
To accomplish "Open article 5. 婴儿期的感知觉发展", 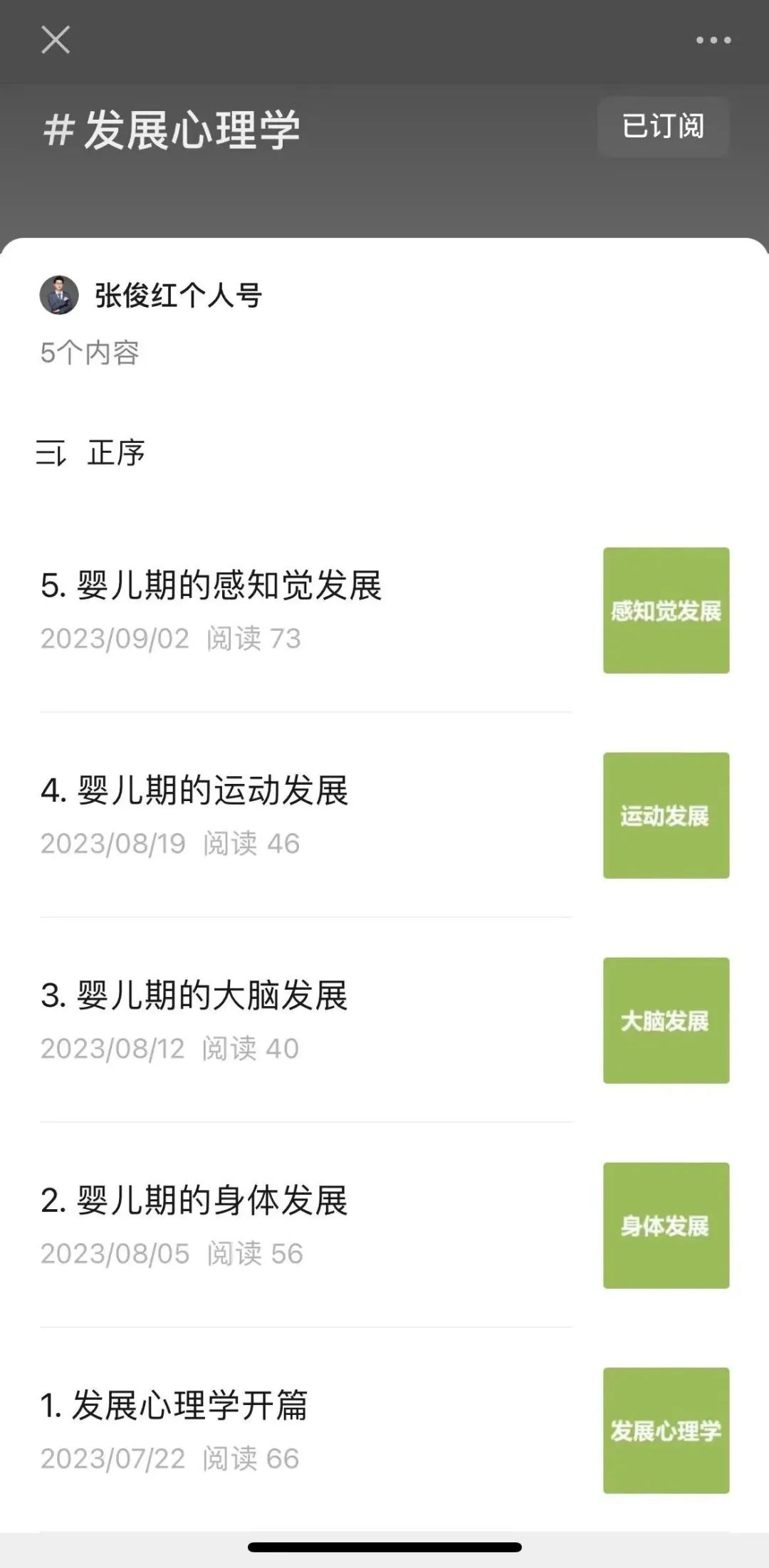I will [211, 586].
